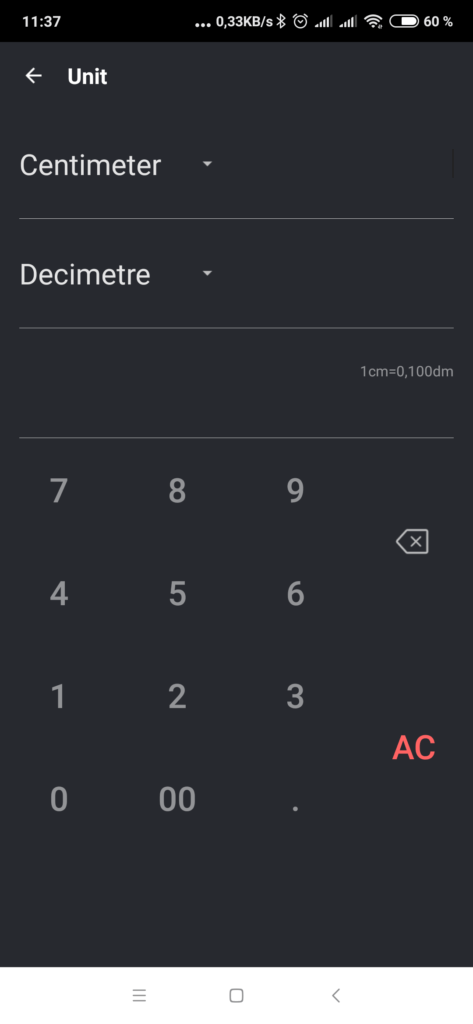Enter digit 5 on the keypad

click(177, 594)
